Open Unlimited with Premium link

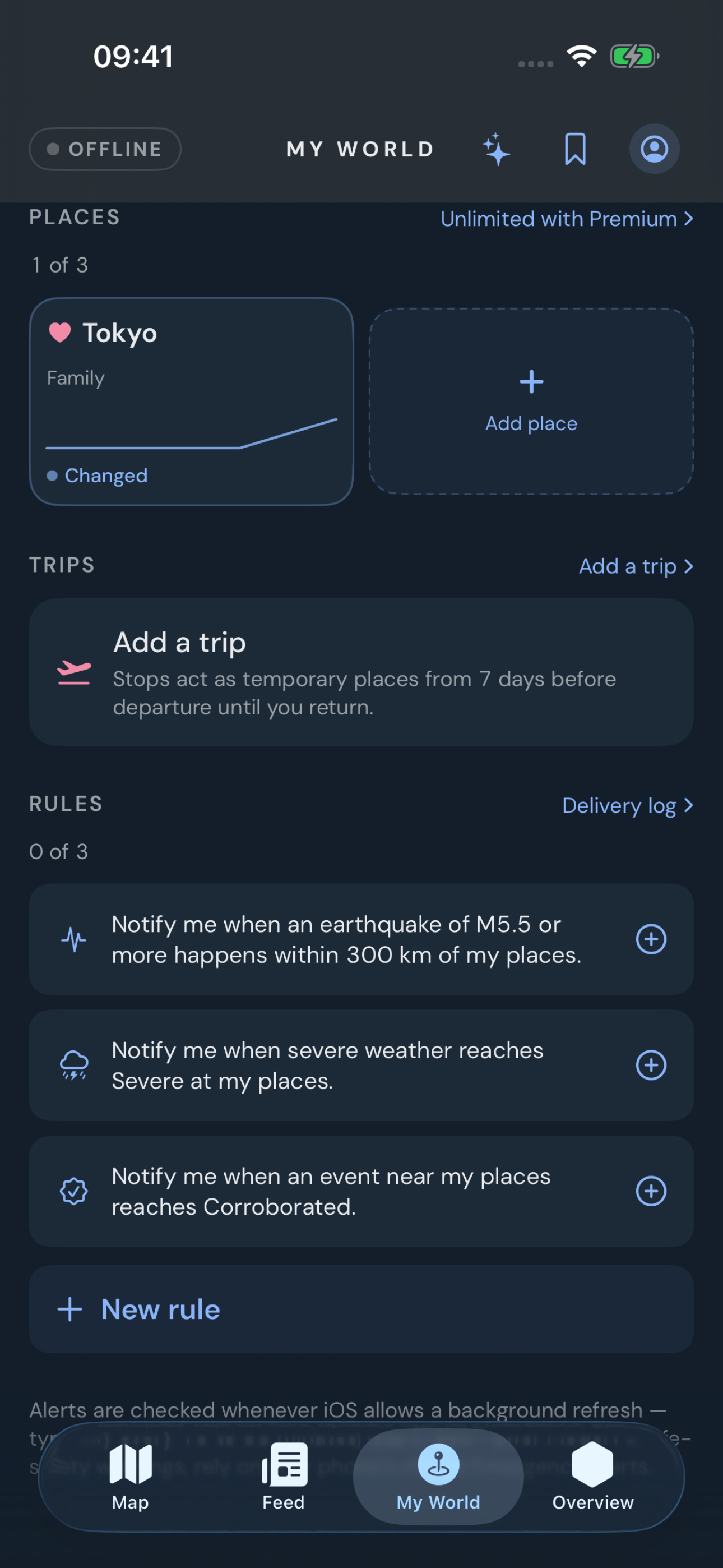[567, 219]
